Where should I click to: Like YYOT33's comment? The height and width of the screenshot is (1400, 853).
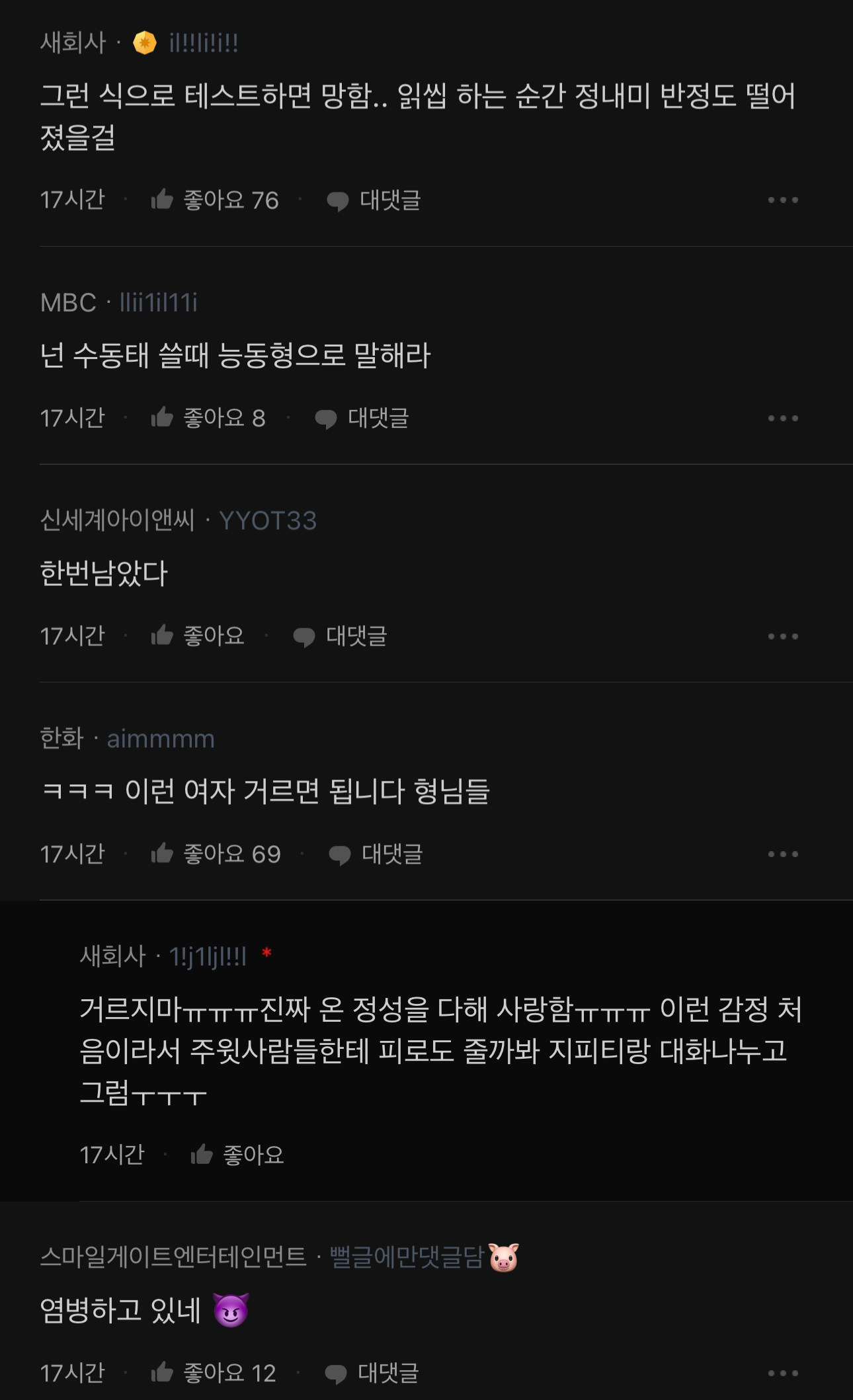point(198,636)
